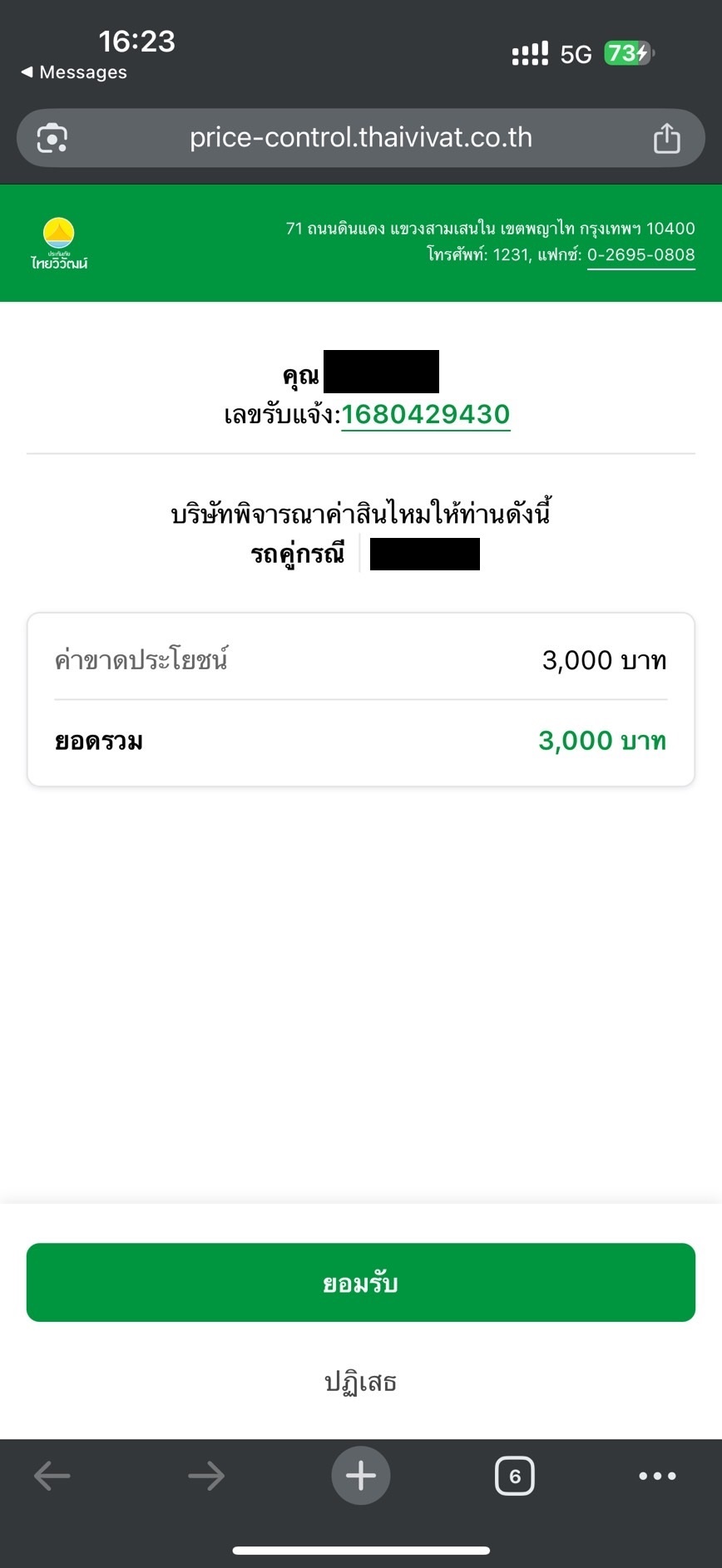Tap the price-control.thaivivat.co.th address bar

pos(361,137)
